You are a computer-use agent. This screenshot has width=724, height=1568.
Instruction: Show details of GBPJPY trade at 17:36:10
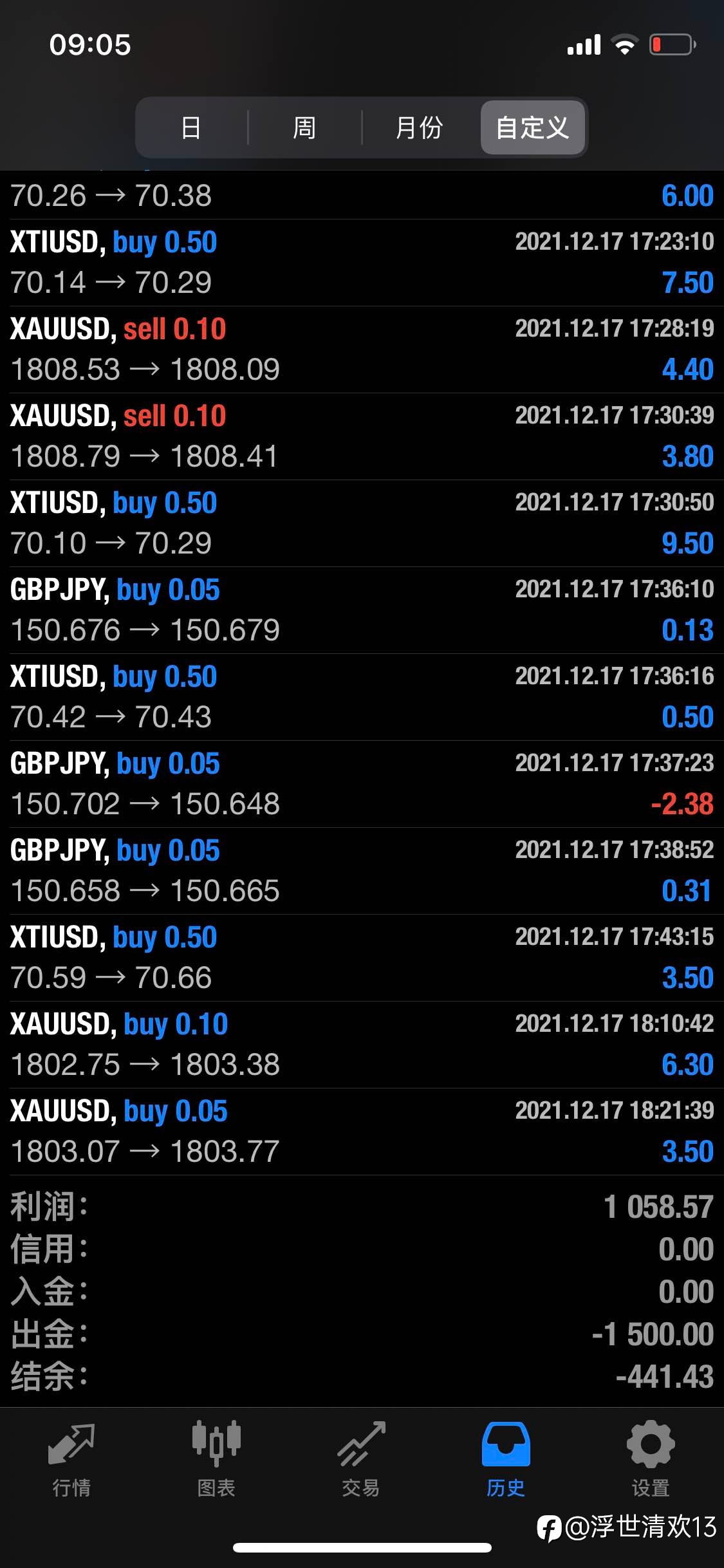click(x=362, y=610)
